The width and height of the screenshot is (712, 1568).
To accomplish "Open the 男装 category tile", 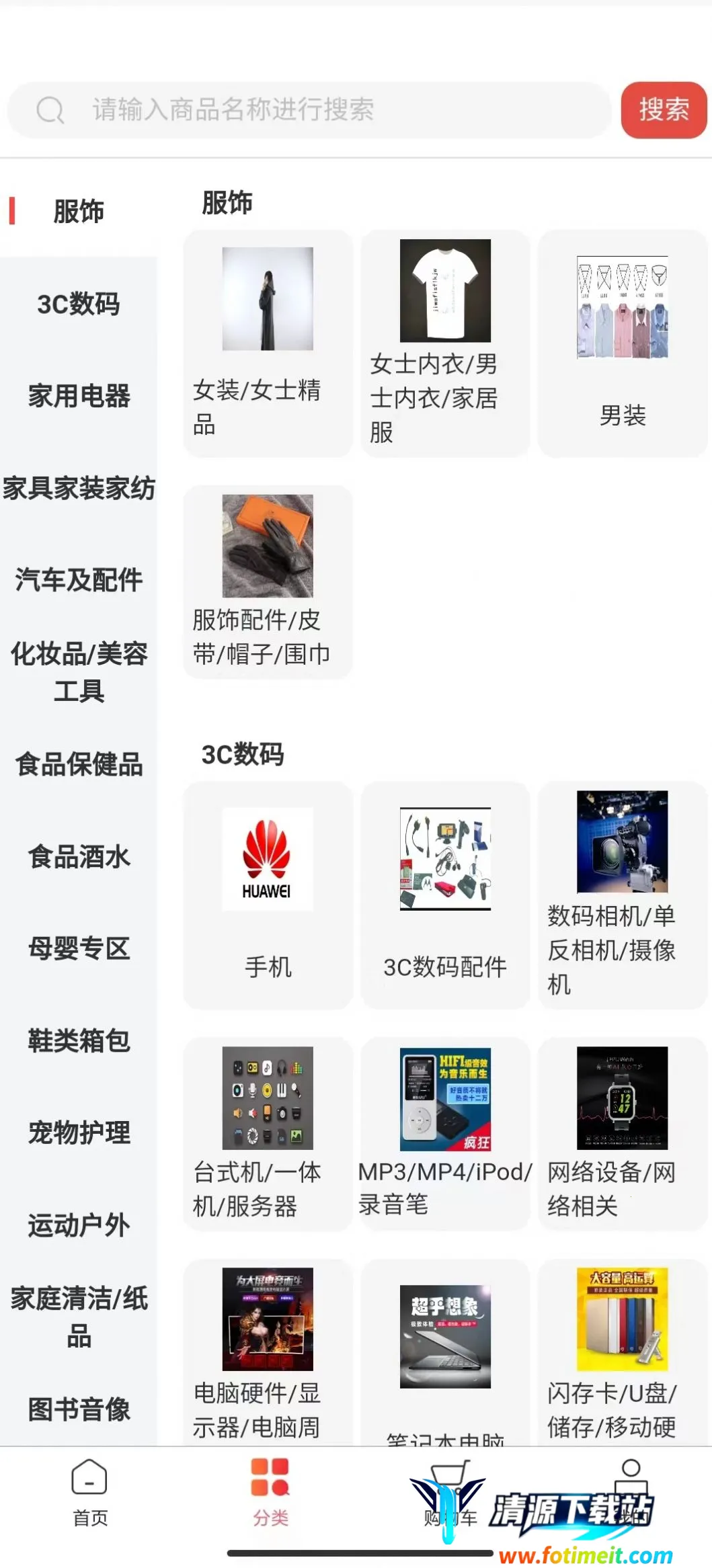I will [x=622, y=343].
